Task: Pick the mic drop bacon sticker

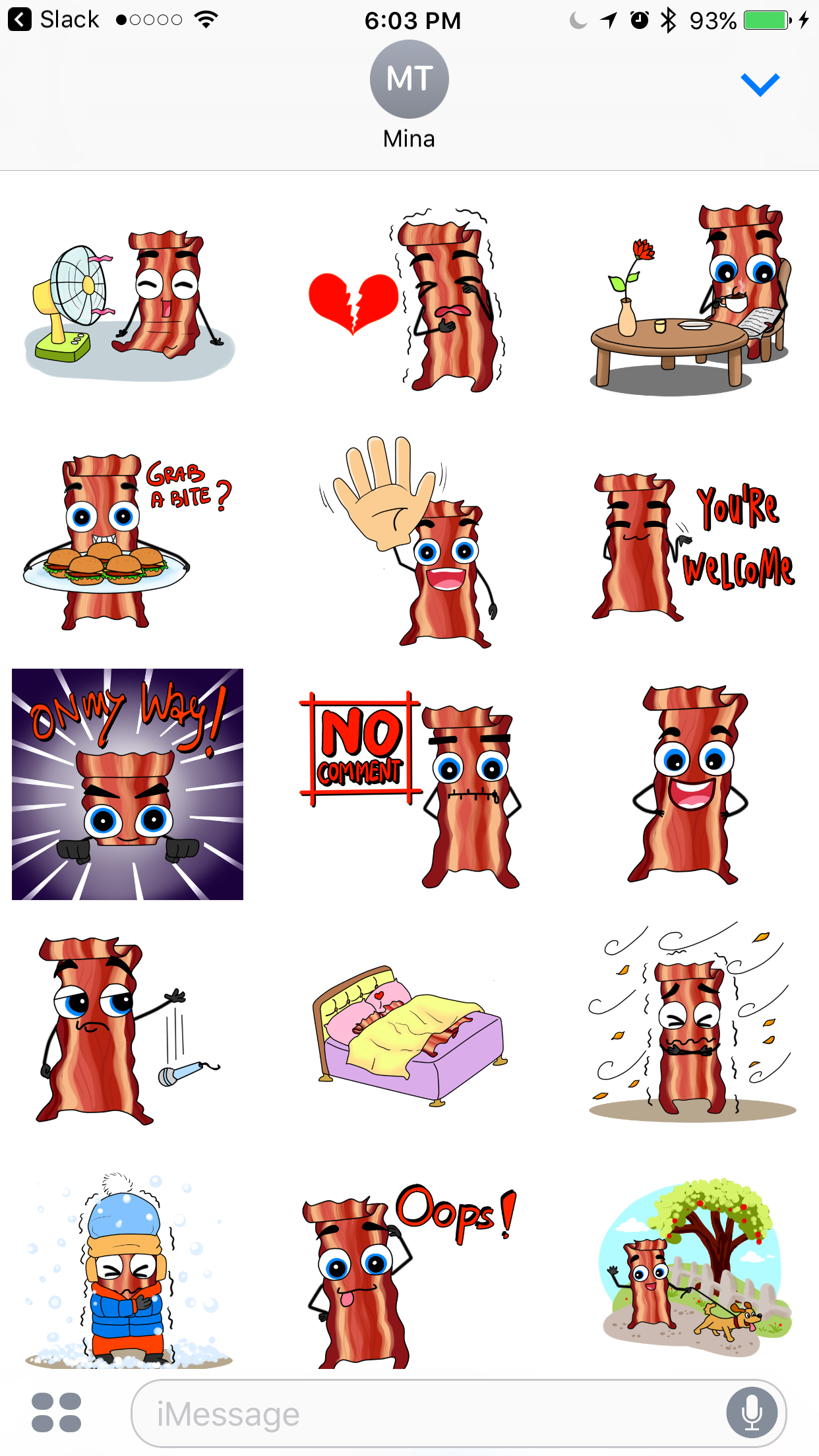Action: (125, 1029)
